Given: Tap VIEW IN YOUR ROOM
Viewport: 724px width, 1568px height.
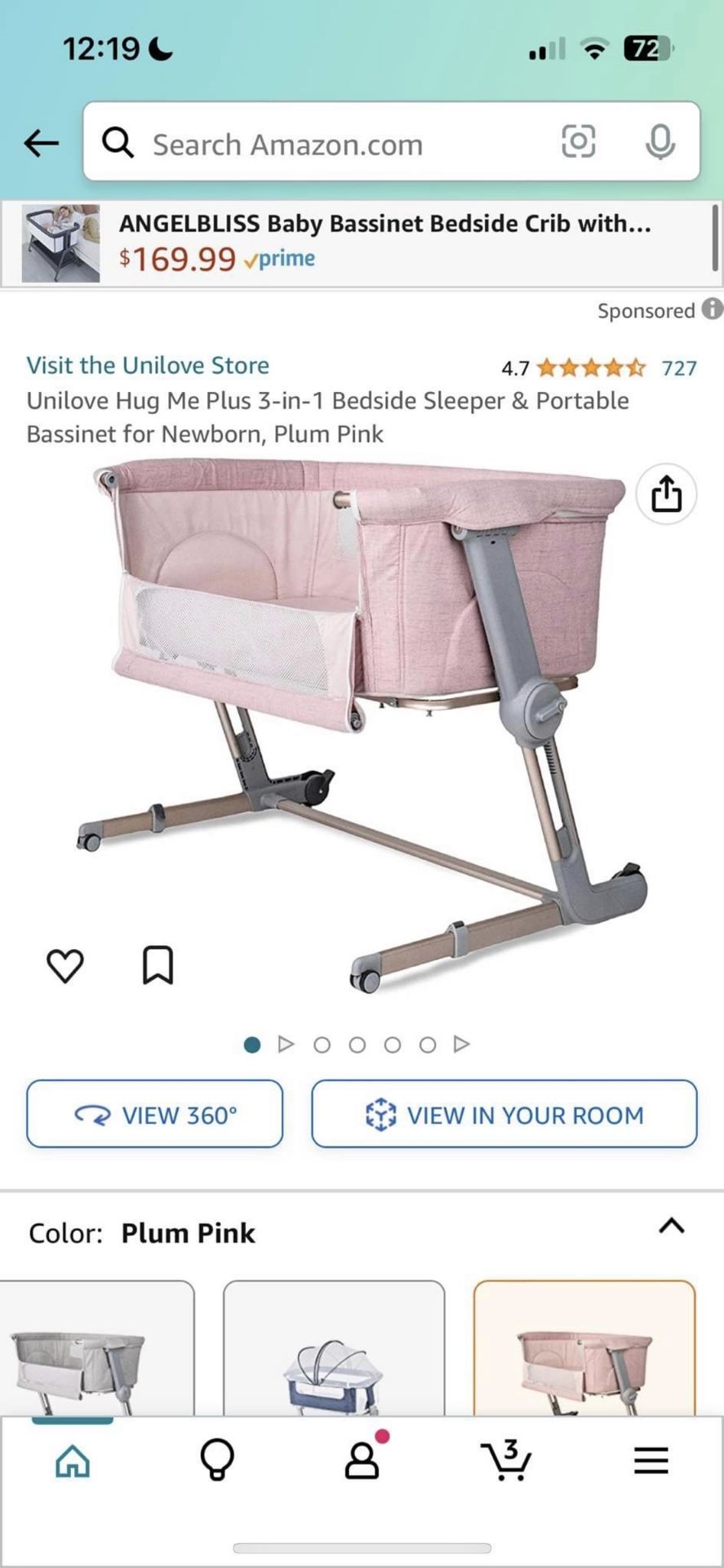Looking at the screenshot, I should [x=505, y=1114].
